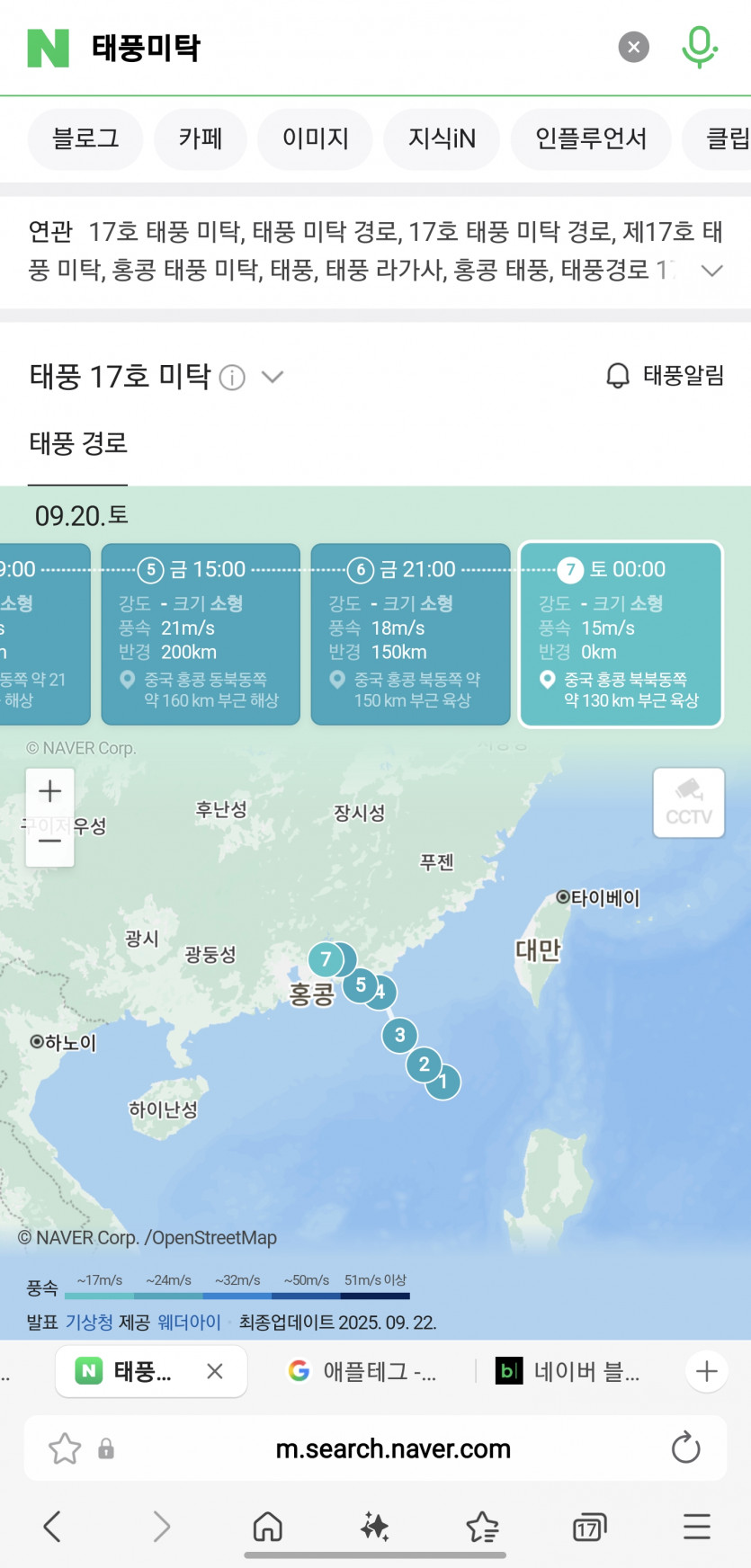This screenshot has width=751, height=1568.
Task: Switch to the 인플루언서 tab
Action: pos(590,138)
